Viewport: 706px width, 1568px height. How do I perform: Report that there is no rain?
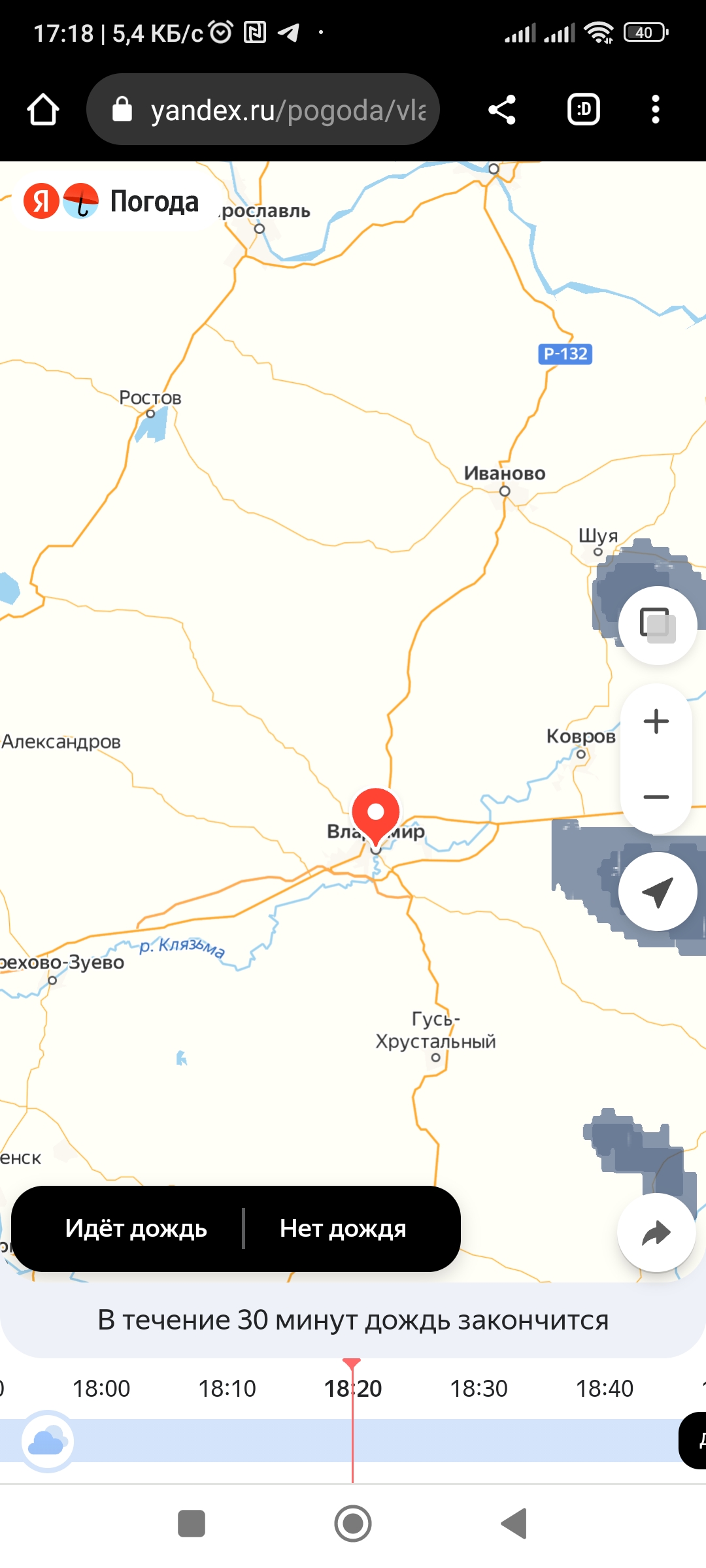tap(343, 1229)
